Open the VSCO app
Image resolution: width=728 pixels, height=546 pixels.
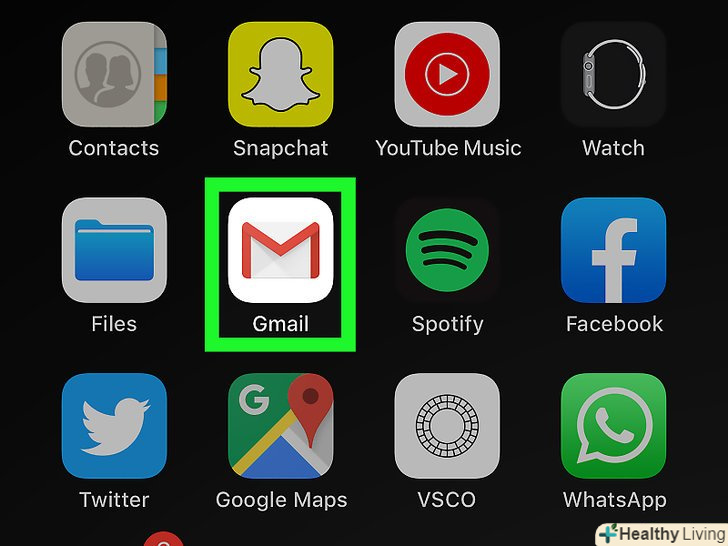click(x=447, y=426)
